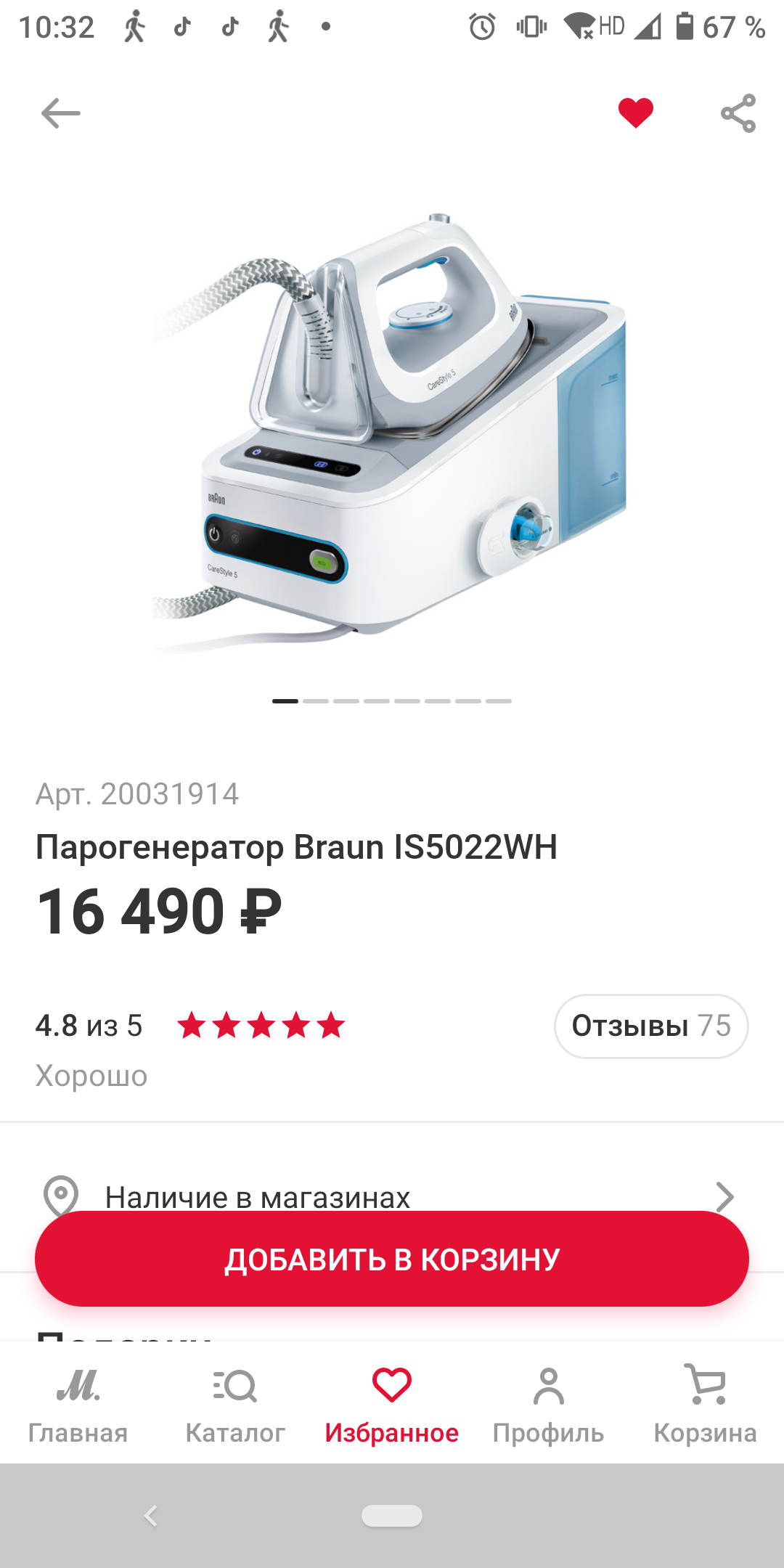Image resolution: width=784 pixels, height=1568 pixels.
Task: Tap ДОБАВИТЬ В КОРЗИНУ button
Action: (392, 1259)
